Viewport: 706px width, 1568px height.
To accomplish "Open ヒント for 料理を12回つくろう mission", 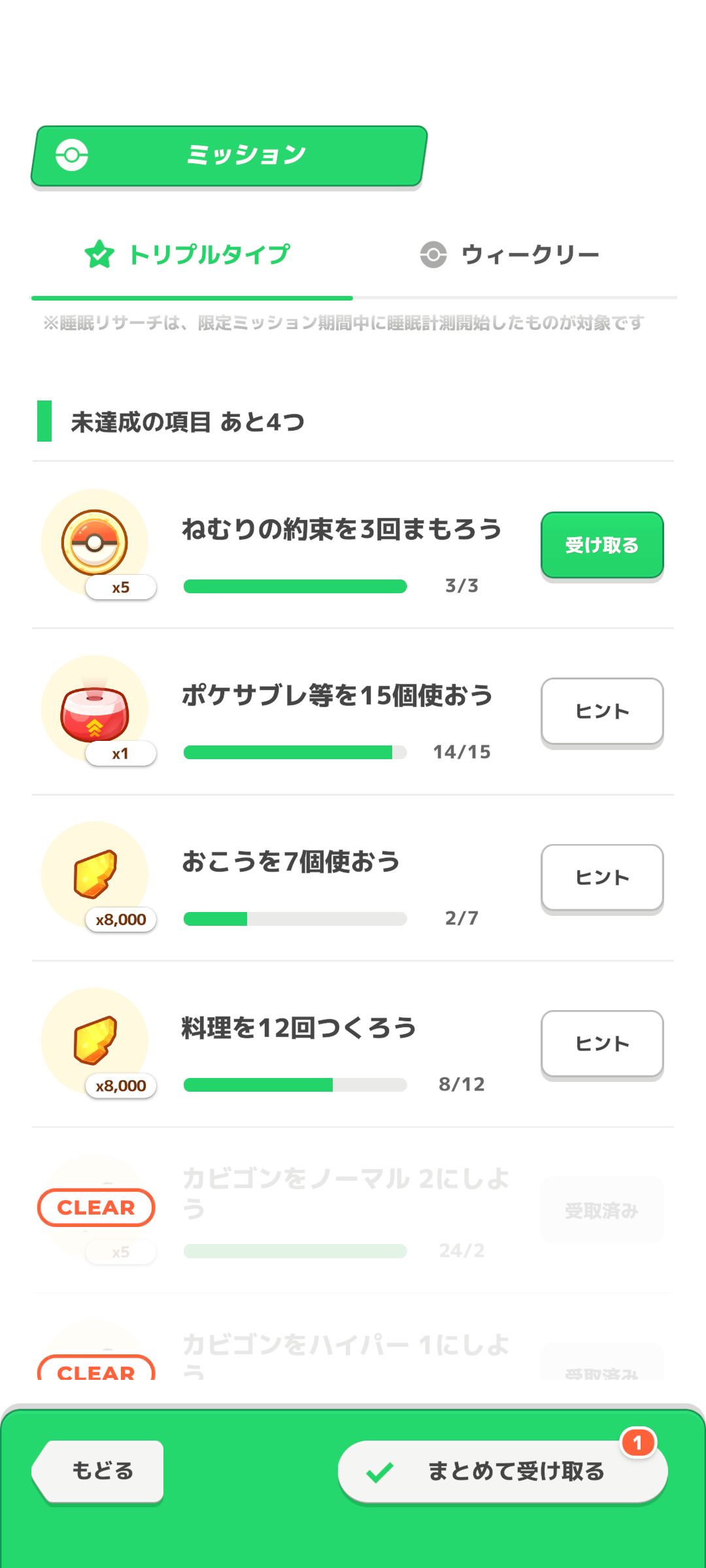I will tap(602, 1044).
